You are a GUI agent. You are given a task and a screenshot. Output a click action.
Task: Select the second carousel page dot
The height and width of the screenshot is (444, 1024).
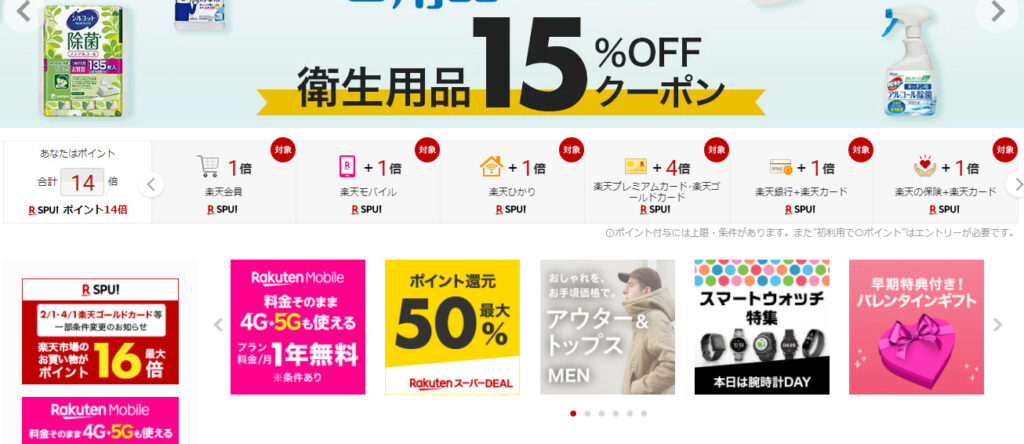click(587, 413)
